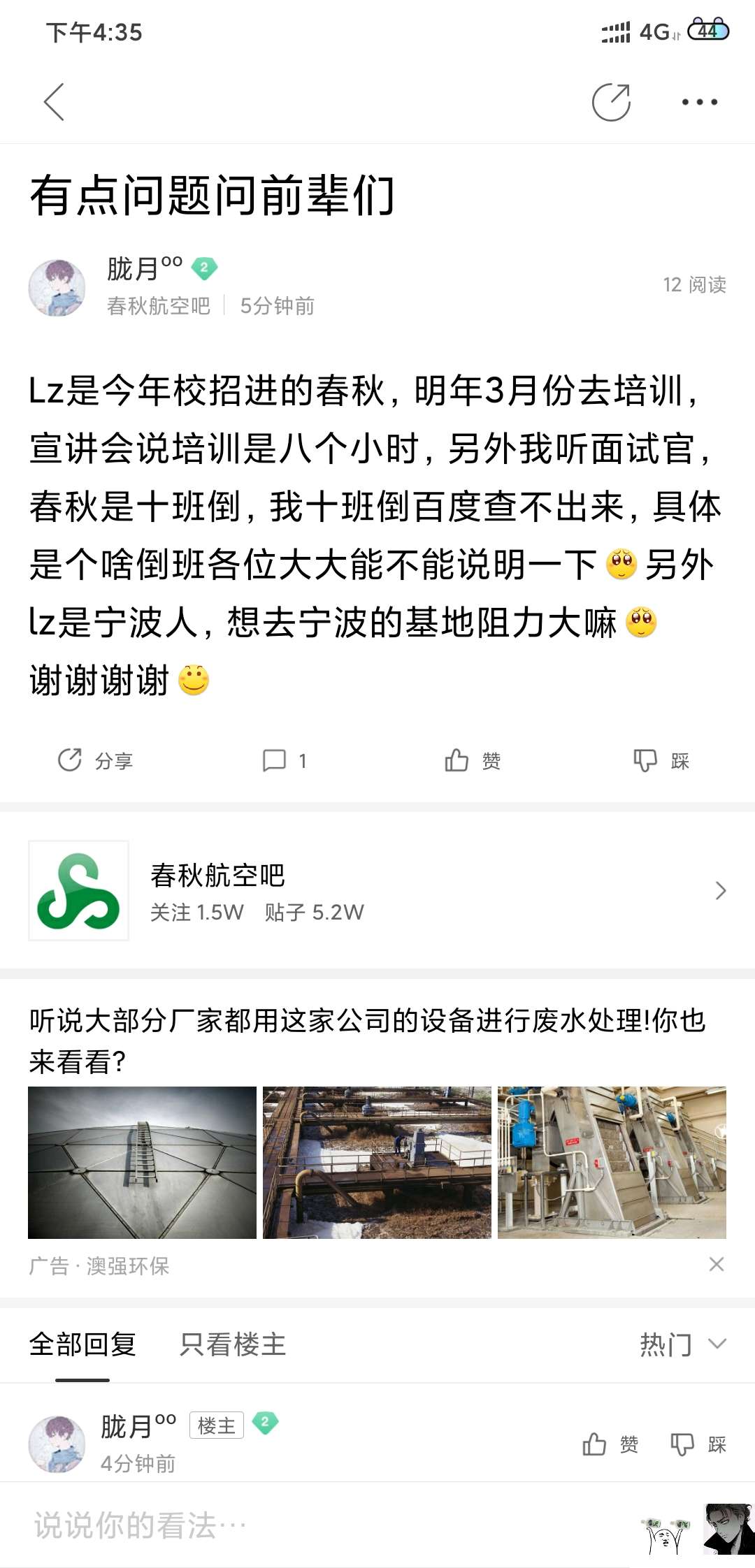Viewport: 755px width, 1568px height.
Task: Go back to the previous page
Action: point(55,102)
